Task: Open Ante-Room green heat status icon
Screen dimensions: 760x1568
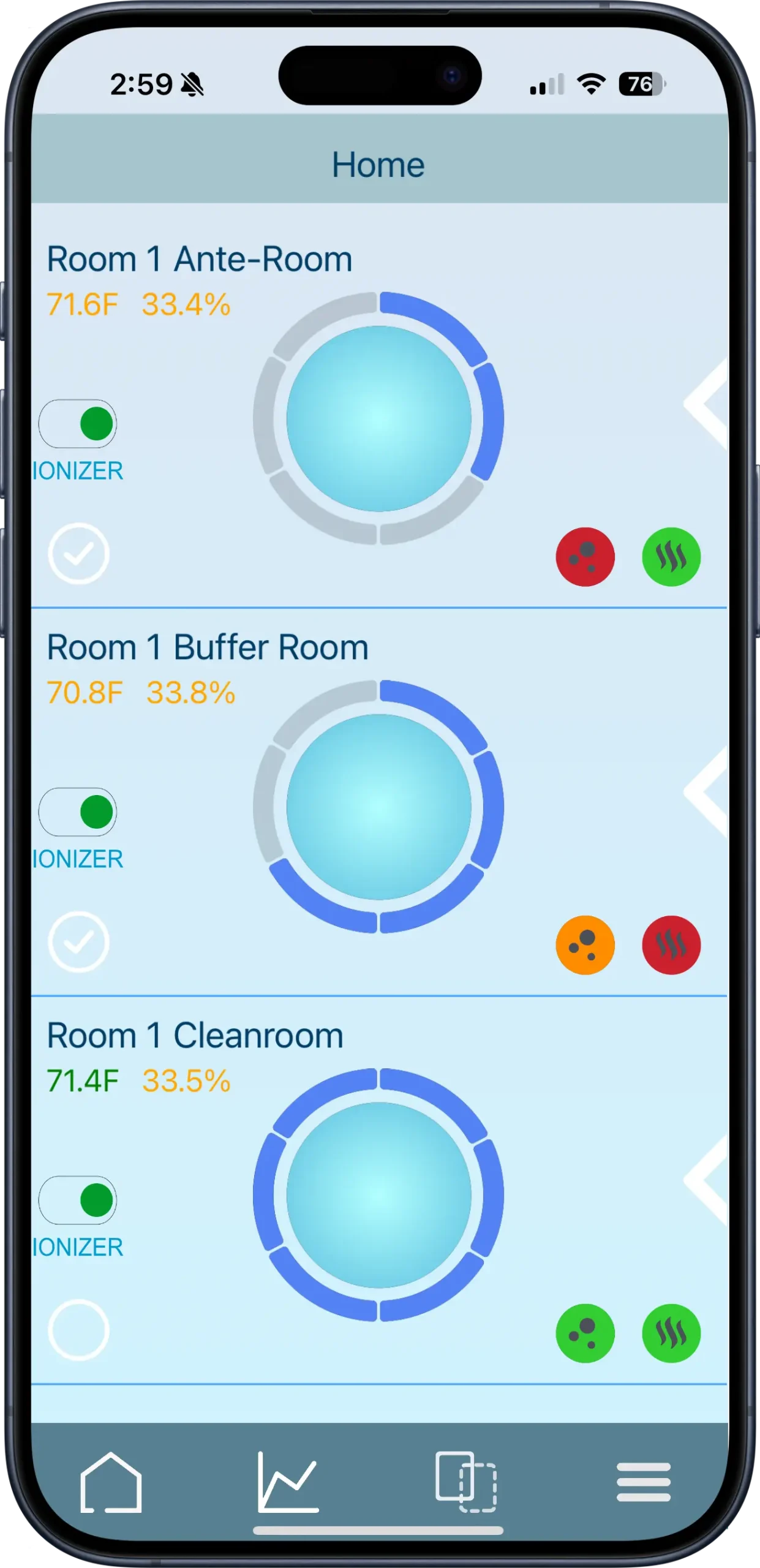Action: point(671,557)
